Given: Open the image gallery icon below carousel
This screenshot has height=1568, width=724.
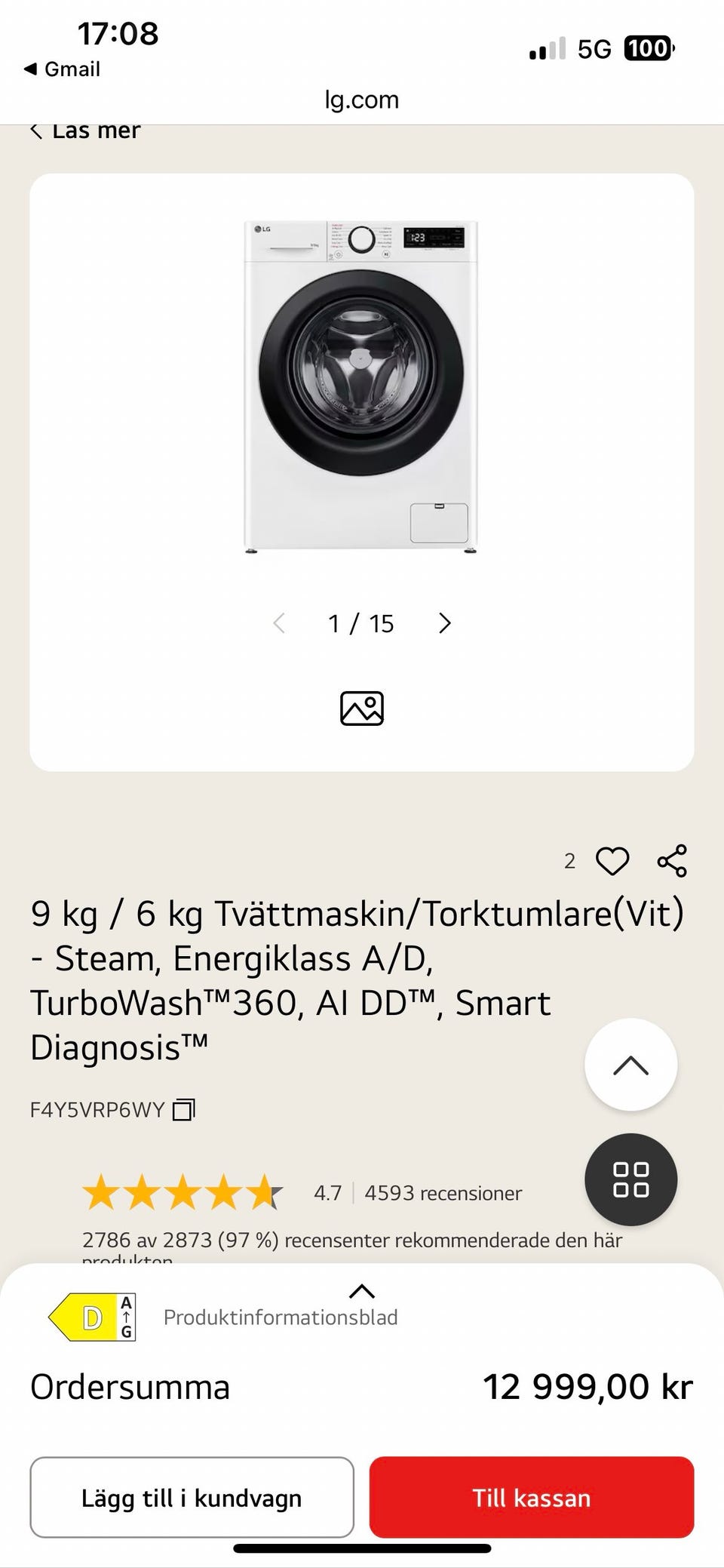Looking at the screenshot, I should [x=362, y=707].
